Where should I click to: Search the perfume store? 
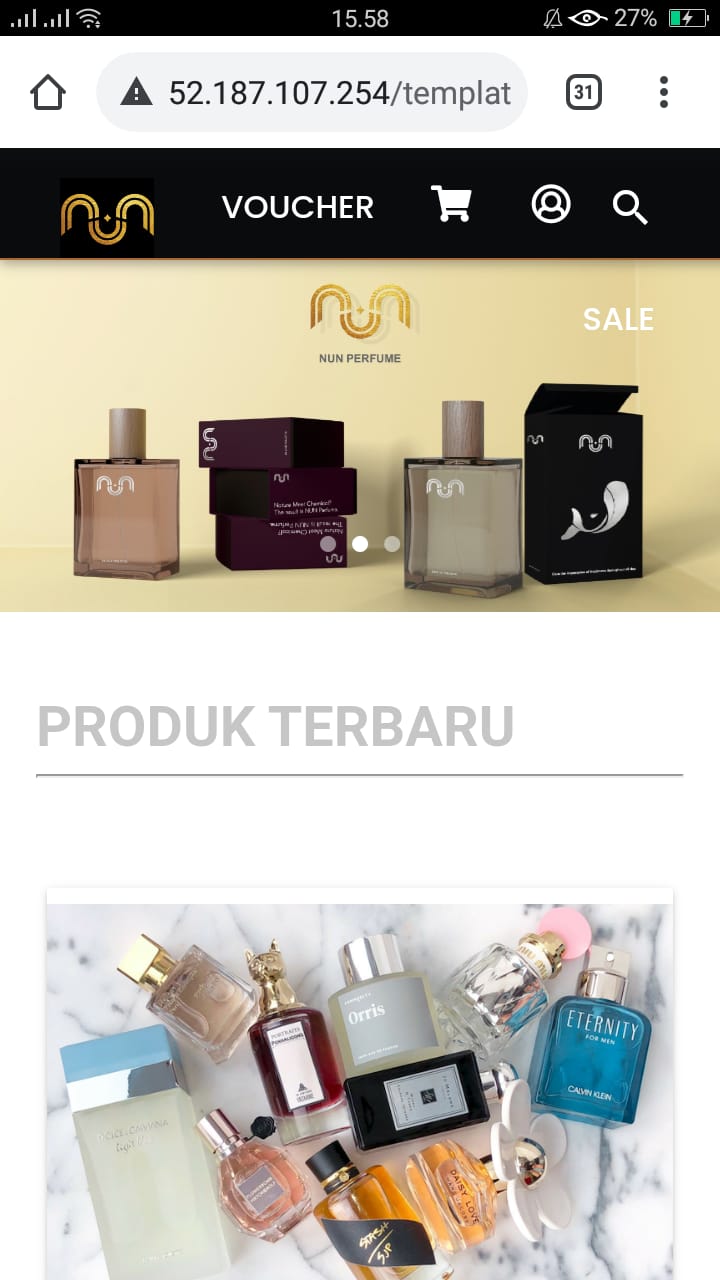click(x=630, y=208)
